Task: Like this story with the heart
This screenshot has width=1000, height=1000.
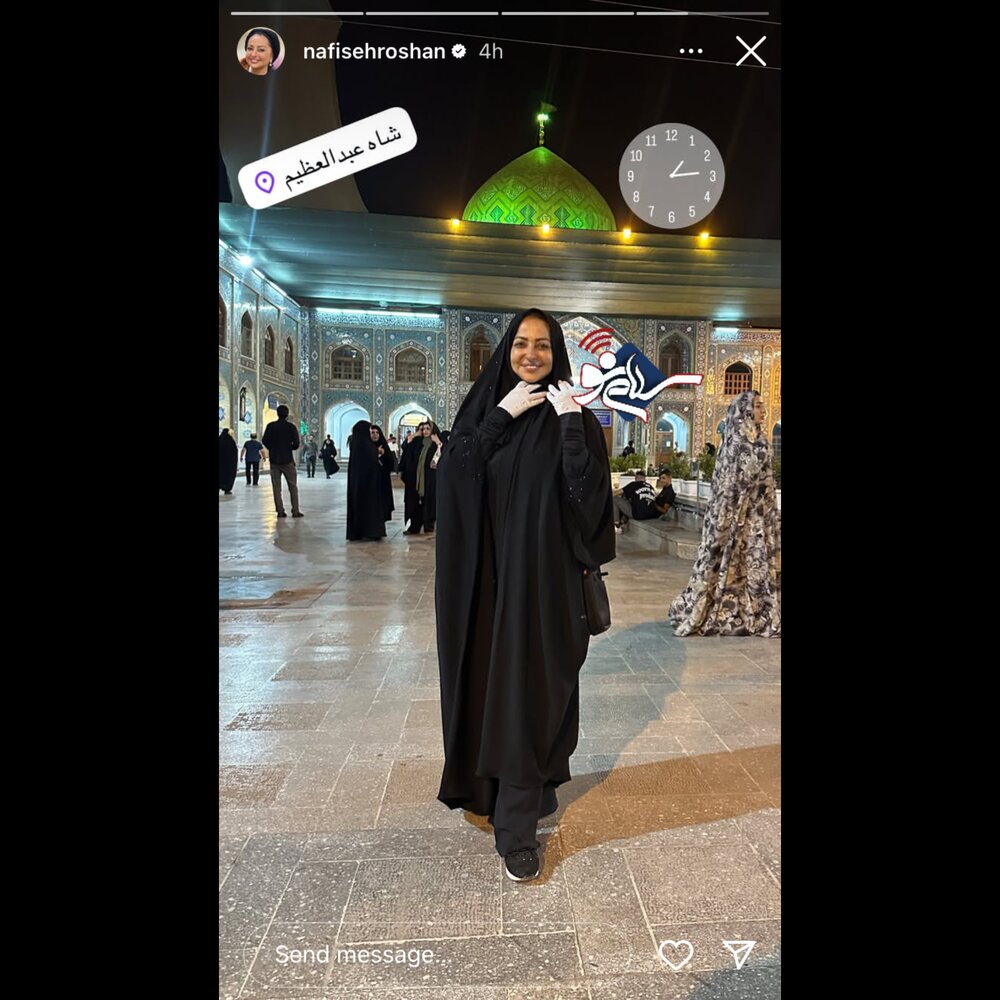Action: click(x=676, y=955)
